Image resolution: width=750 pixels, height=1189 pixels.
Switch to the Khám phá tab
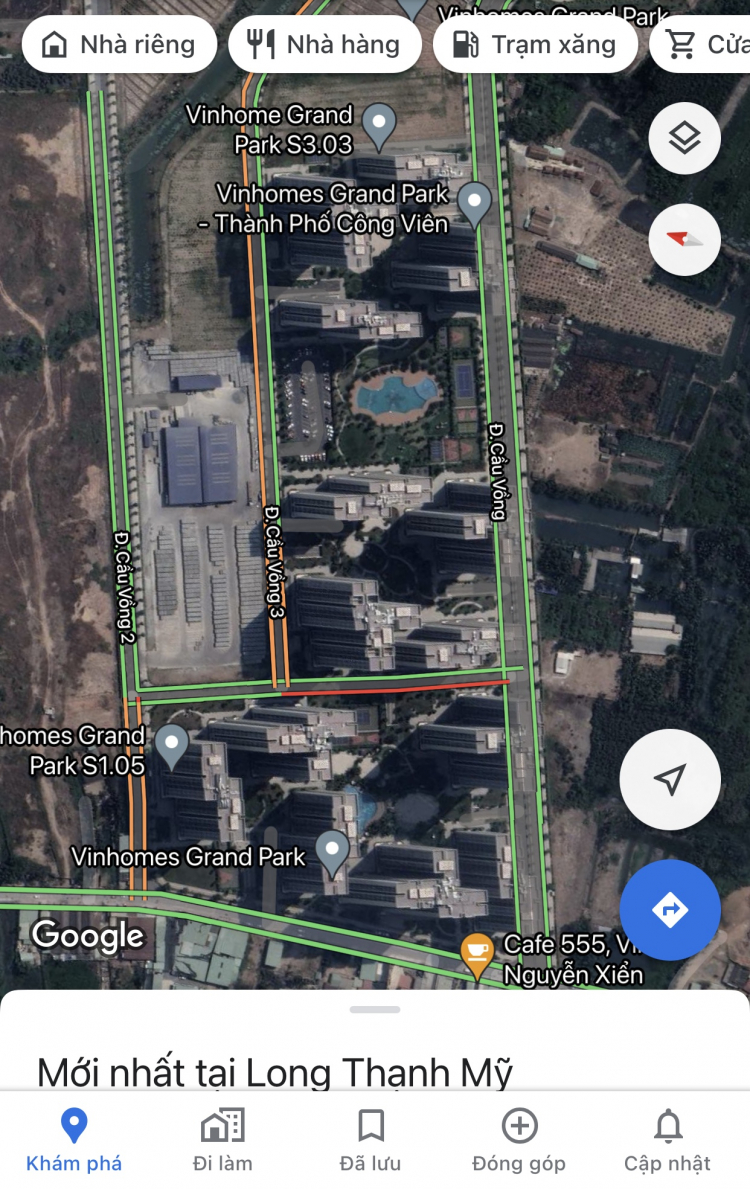74,1140
